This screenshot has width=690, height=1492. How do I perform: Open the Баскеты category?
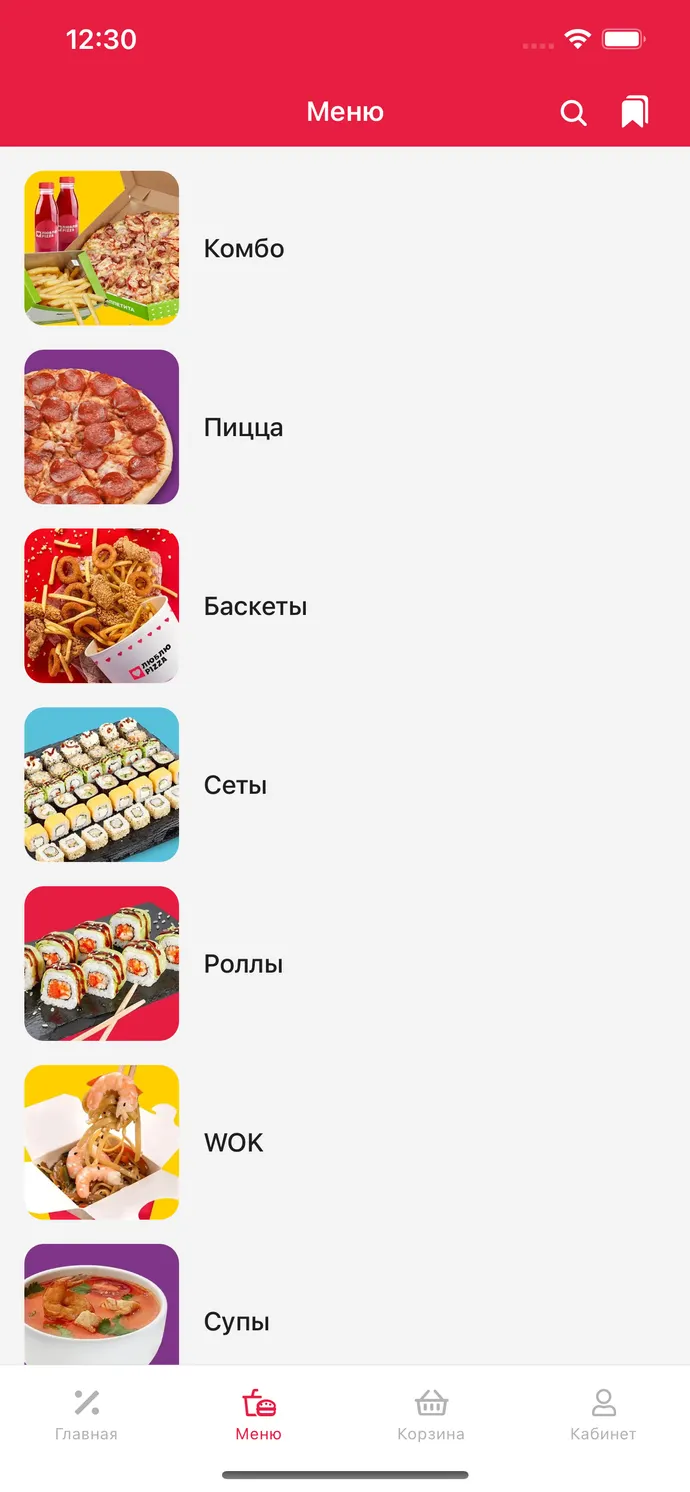345,606
